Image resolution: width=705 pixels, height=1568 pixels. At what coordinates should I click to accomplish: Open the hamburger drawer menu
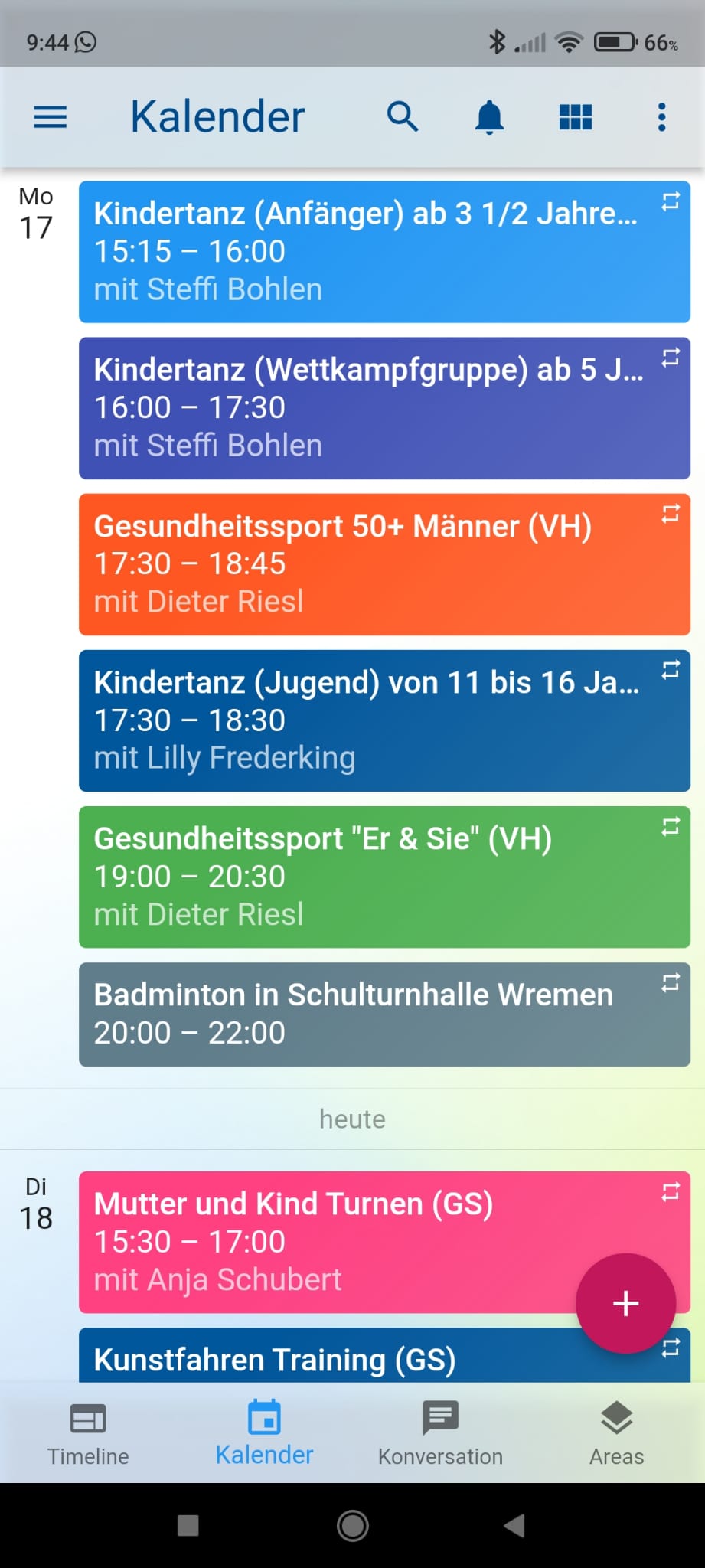(51, 117)
